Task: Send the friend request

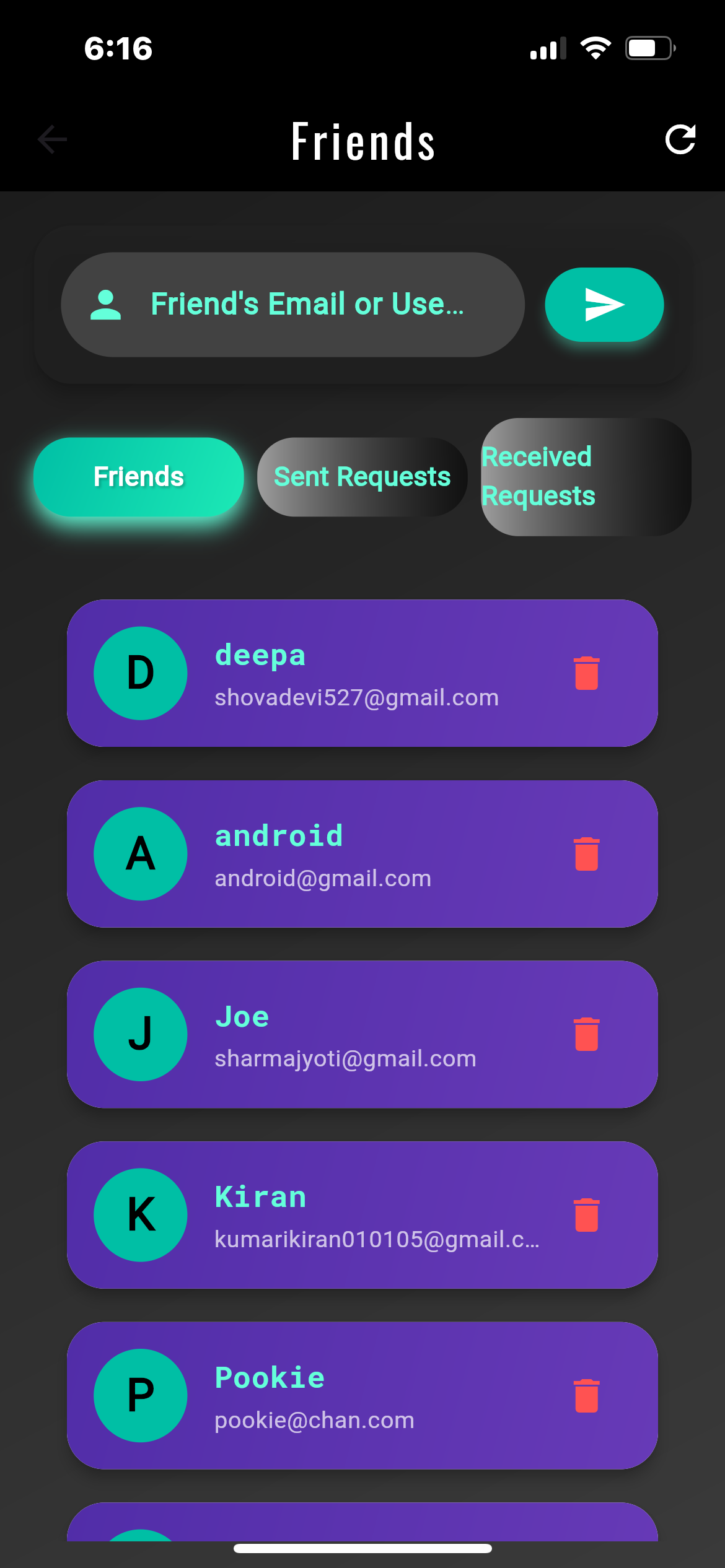Action: point(604,304)
